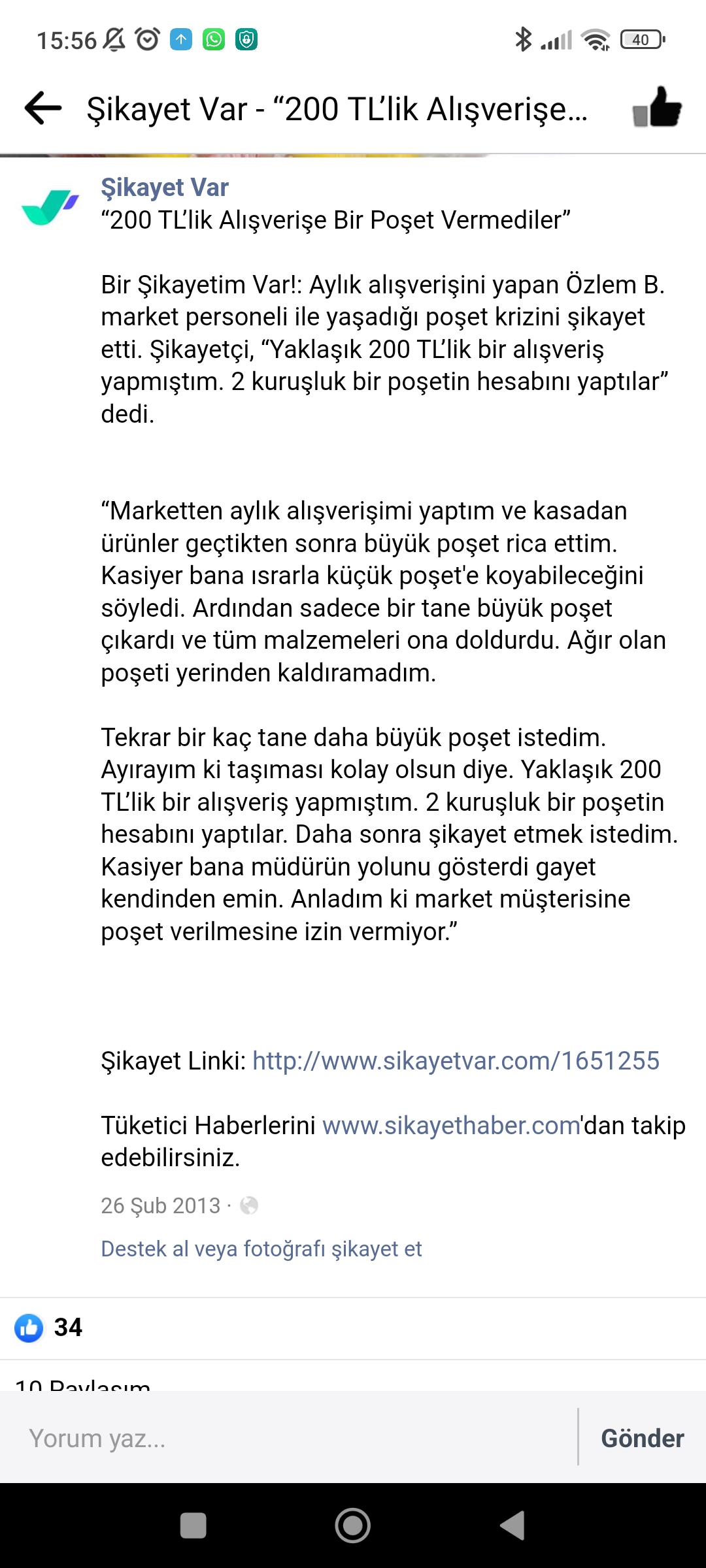The height and width of the screenshot is (1568, 706).
Task: Tap the Gönder button
Action: pos(643,1438)
